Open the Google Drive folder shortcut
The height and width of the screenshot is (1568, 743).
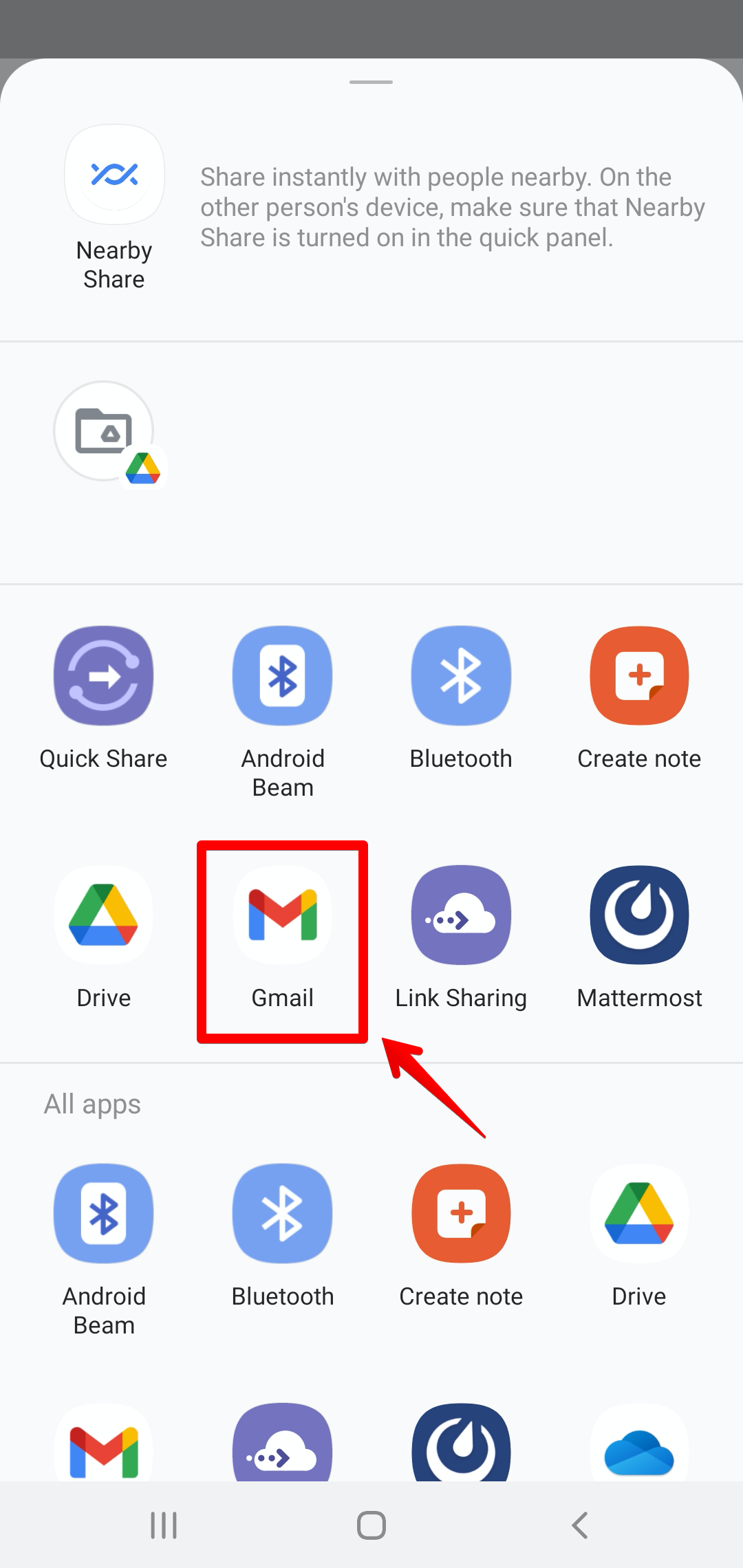pyautogui.click(x=105, y=431)
